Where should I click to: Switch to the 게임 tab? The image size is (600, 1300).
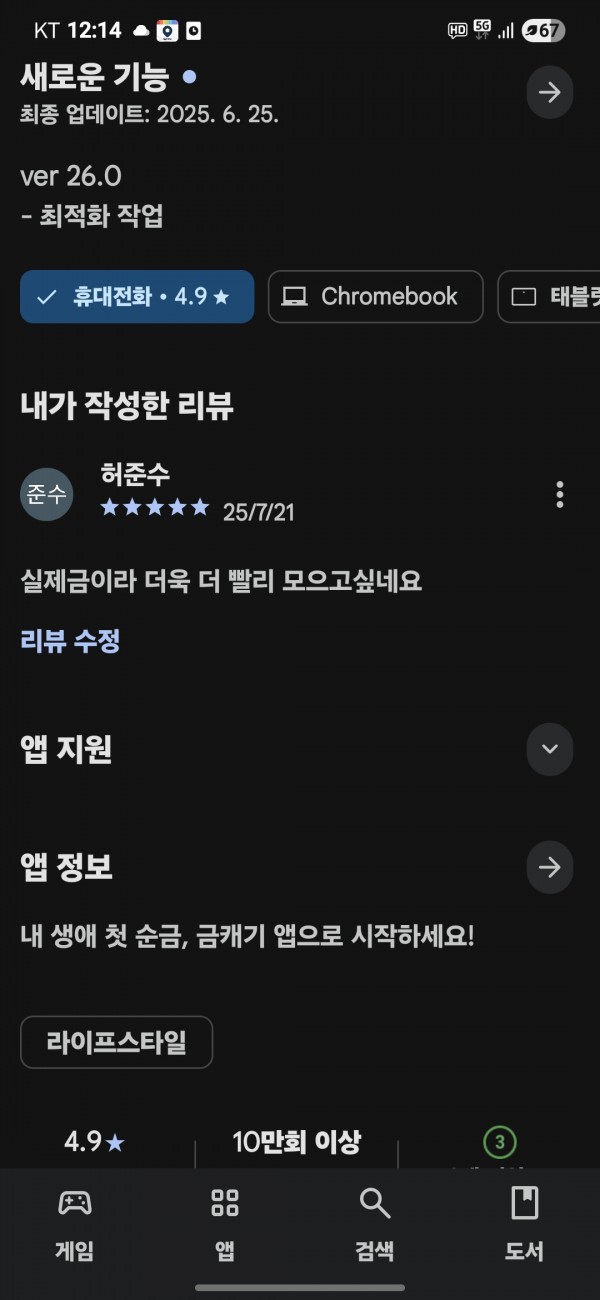point(75,1224)
